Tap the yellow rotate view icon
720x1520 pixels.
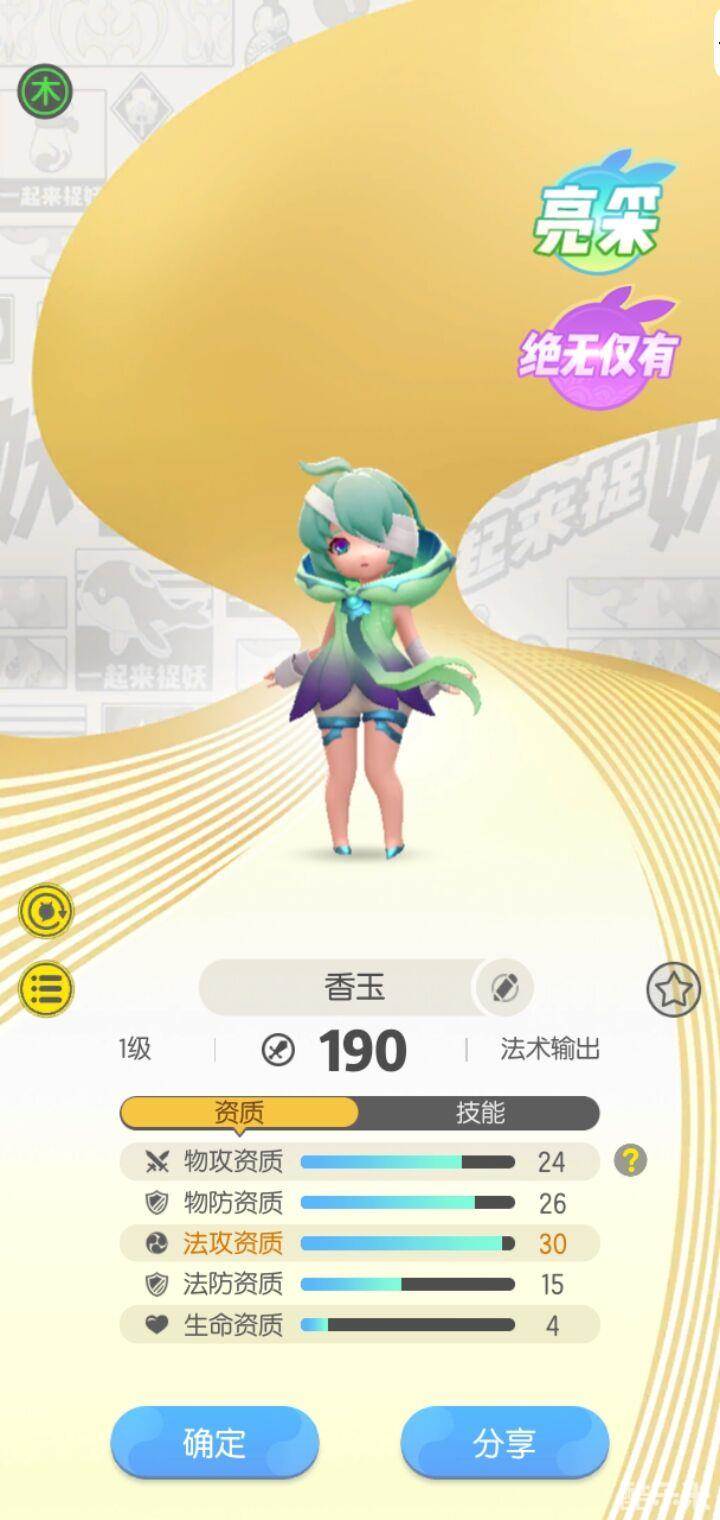click(x=46, y=911)
